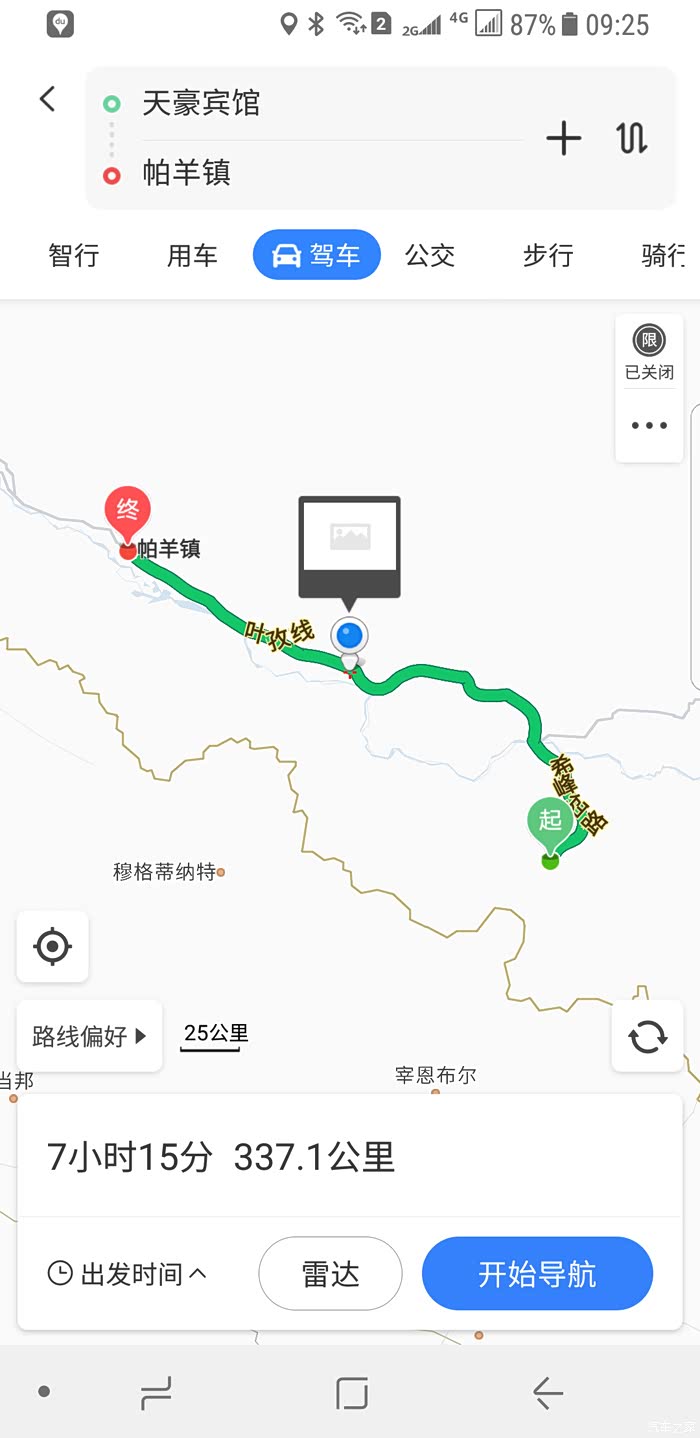The height and width of the screenshot is (1438, 700).
Task: Tap the 雷达 radar button
Action: [x=330, y=1274]
